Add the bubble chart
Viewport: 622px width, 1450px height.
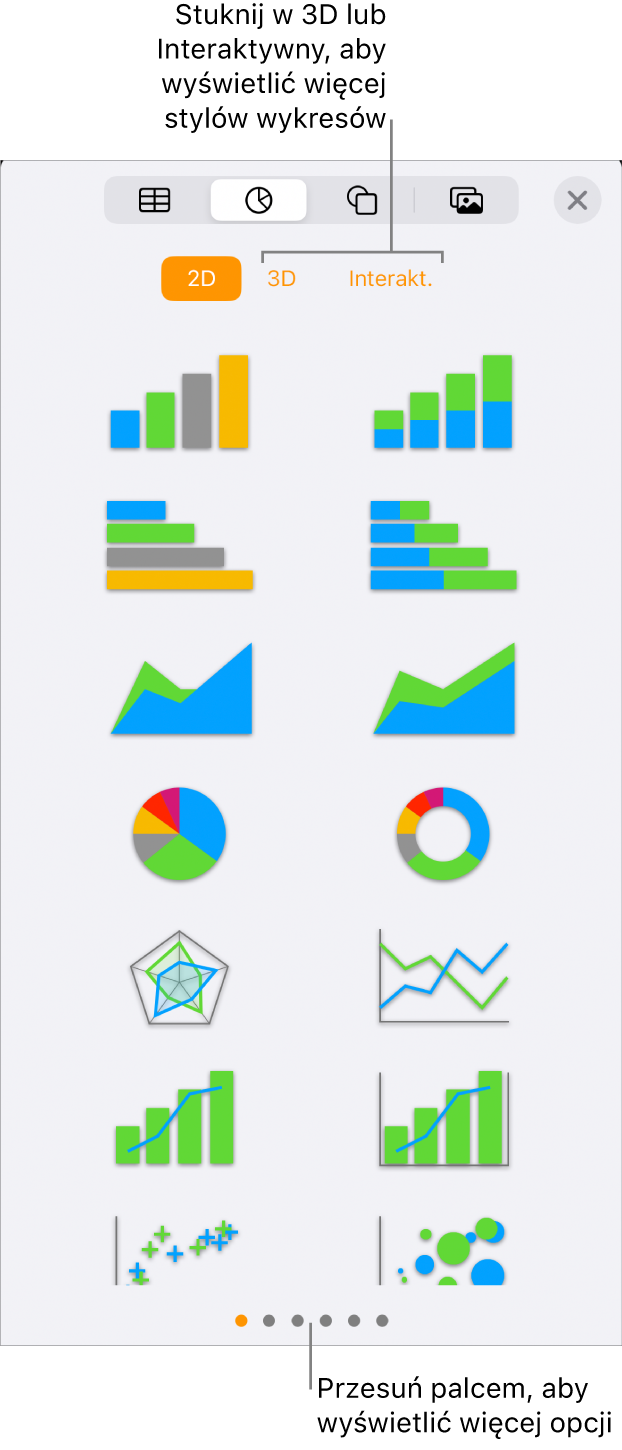pos(443,1250)
